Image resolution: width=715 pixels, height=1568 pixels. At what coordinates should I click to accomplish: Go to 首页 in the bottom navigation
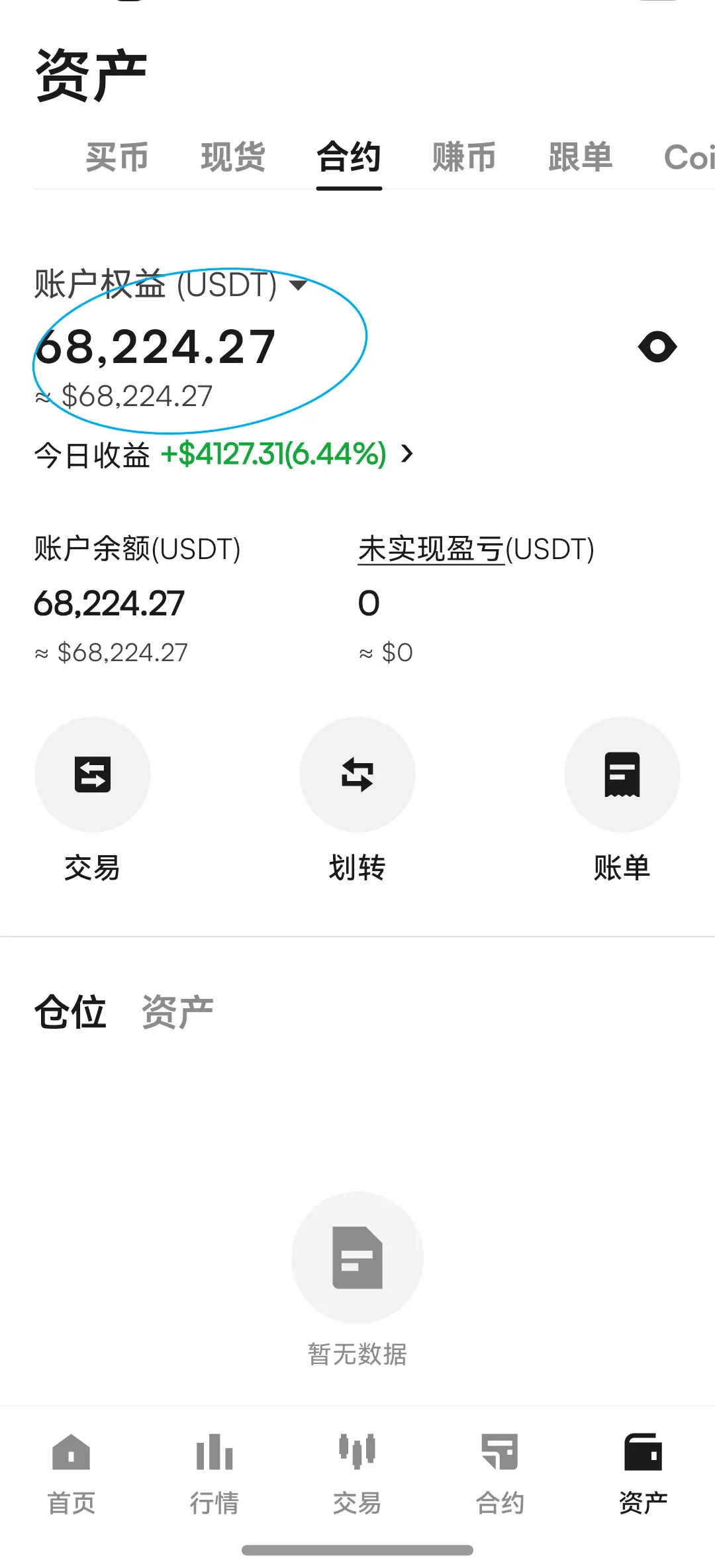pos(71,1467)
